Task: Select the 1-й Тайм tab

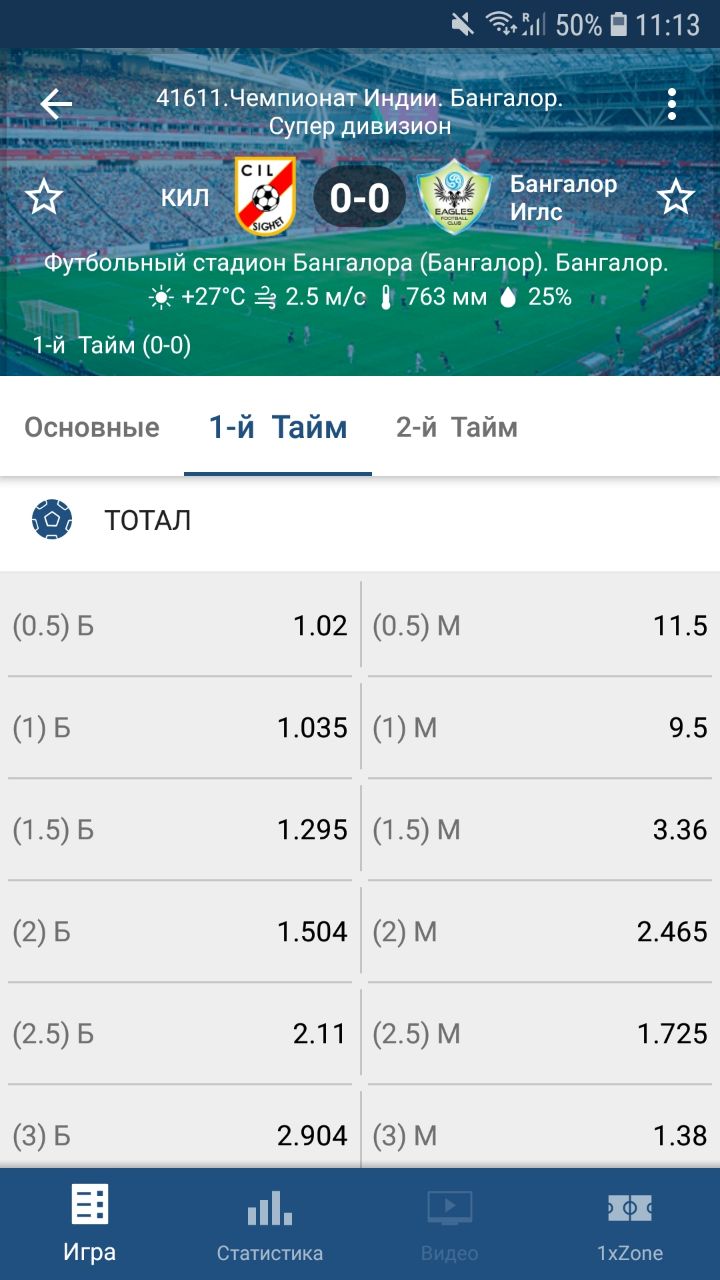Action: click(x=278, y=428)
